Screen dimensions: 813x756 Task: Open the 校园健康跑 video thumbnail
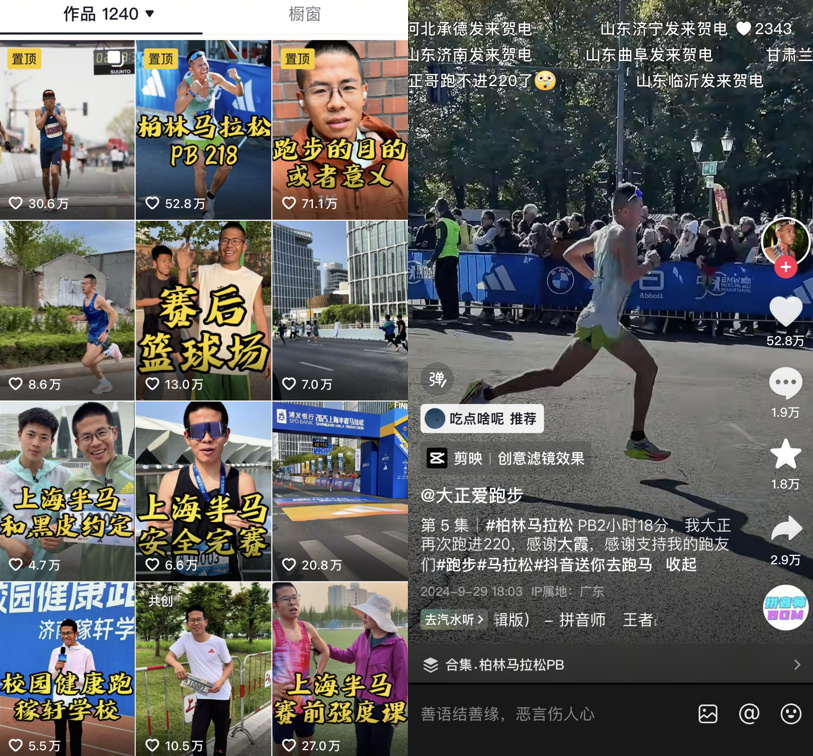(x=67, y=668)
